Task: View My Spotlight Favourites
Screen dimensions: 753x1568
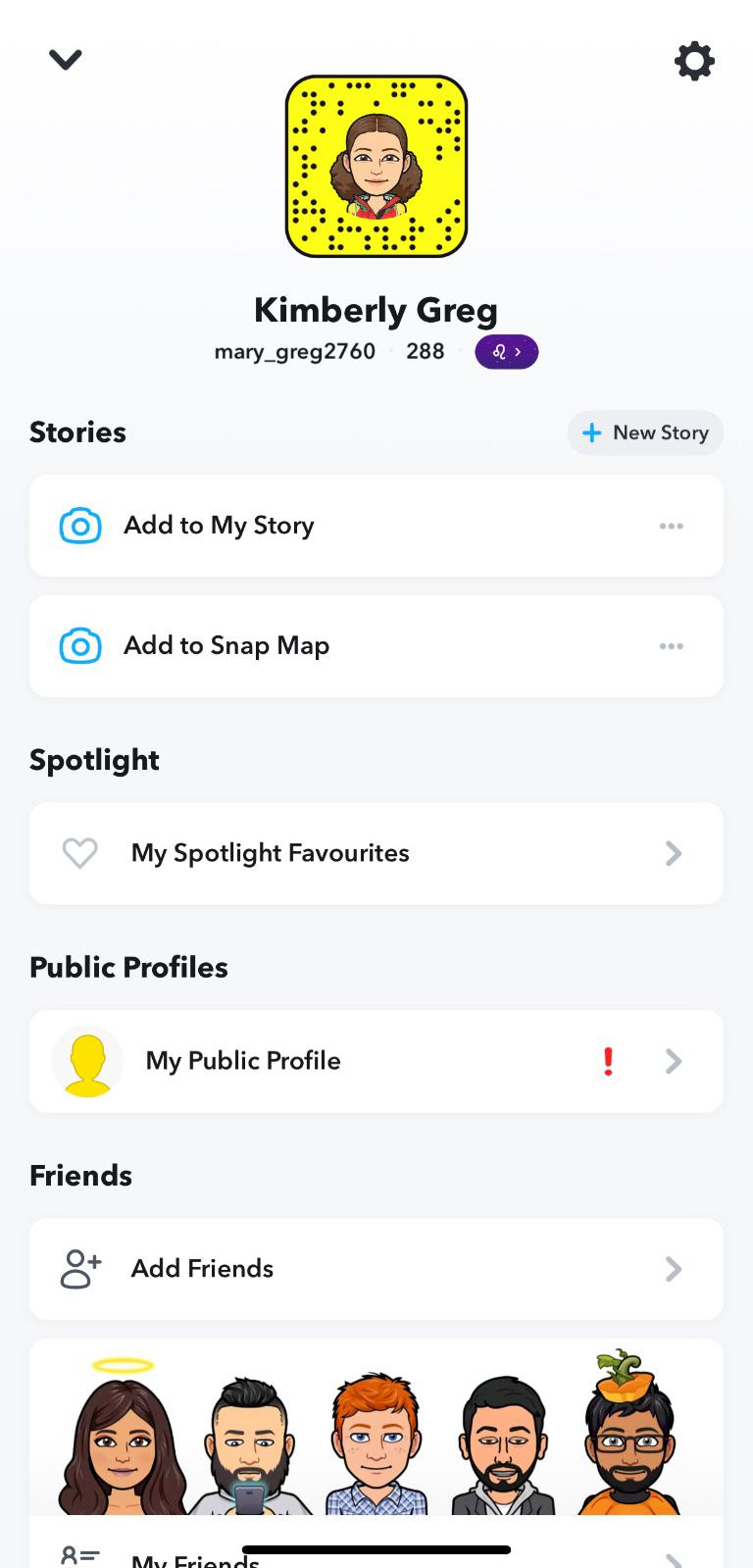Action: tap(376, 853)
